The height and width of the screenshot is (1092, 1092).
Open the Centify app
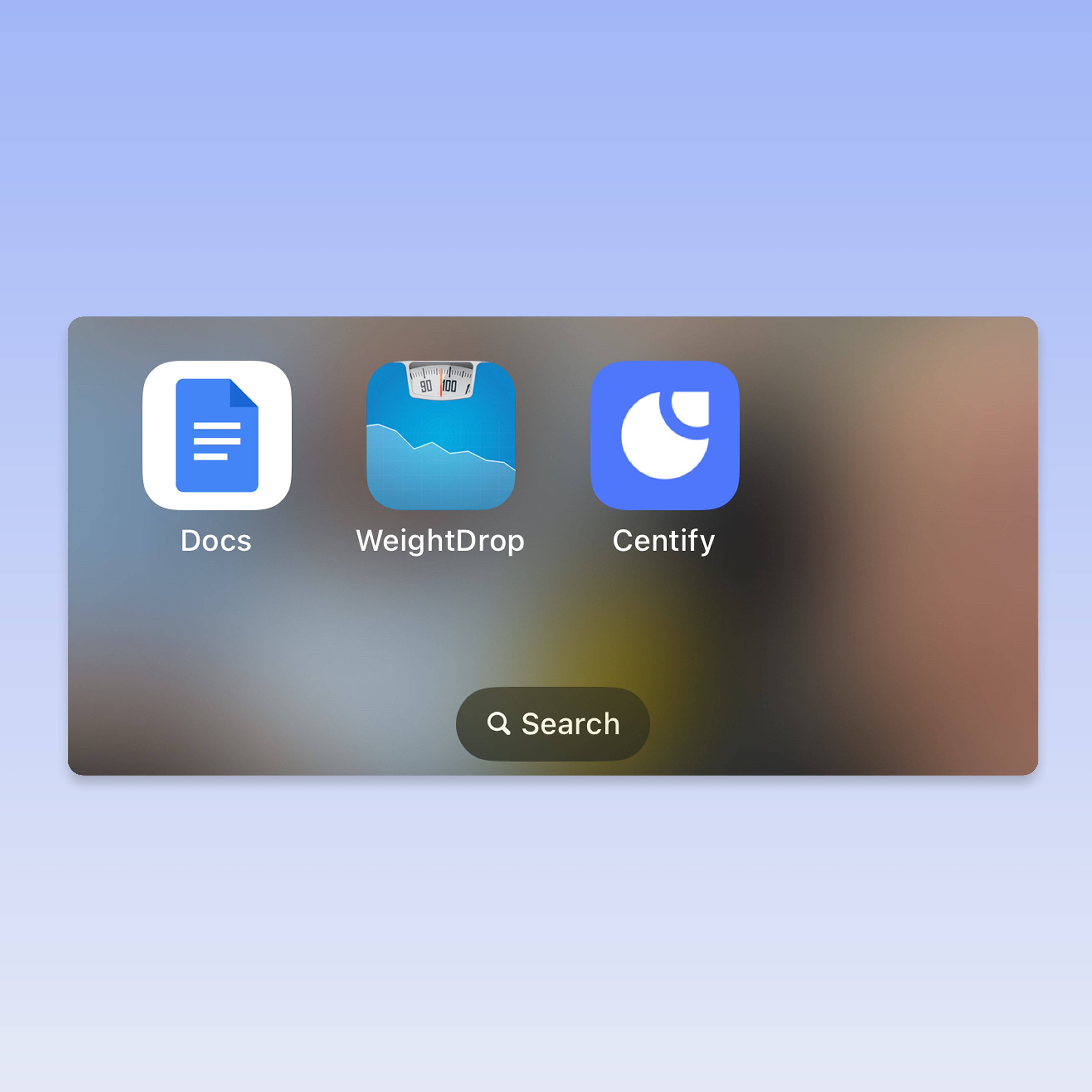[x=665, y=435]
